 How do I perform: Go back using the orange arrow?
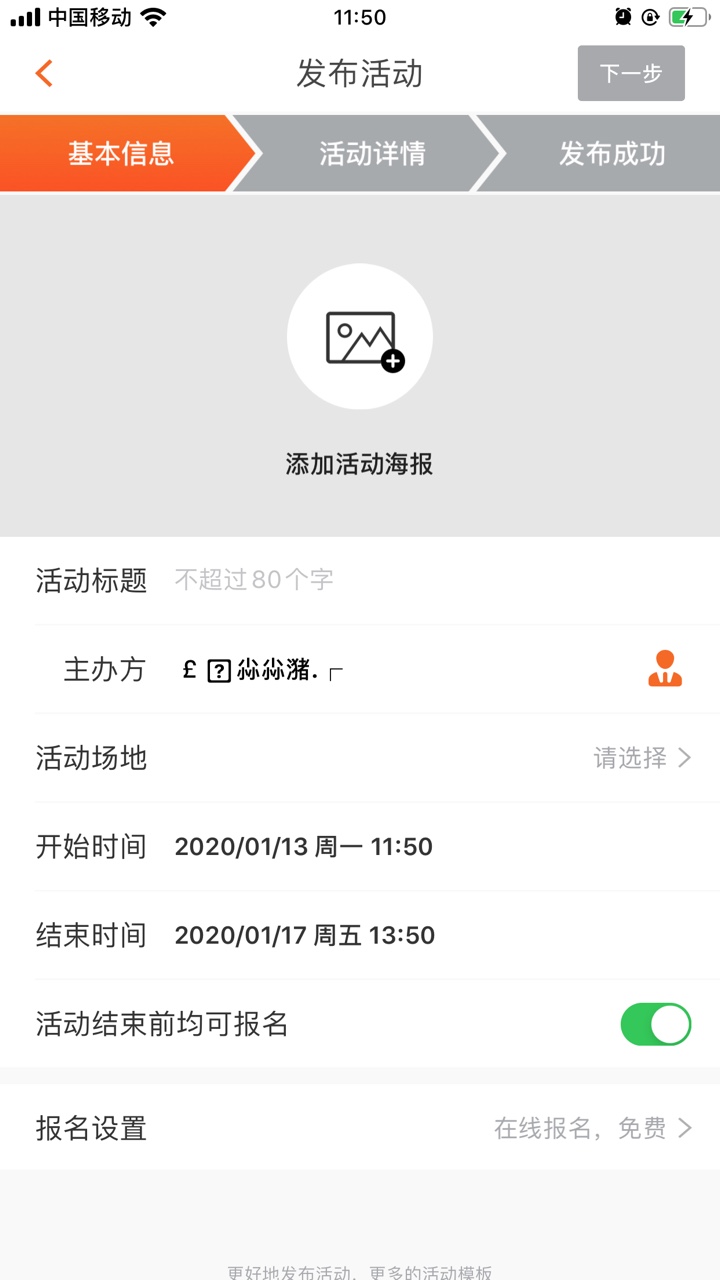[x=44, y=73]
